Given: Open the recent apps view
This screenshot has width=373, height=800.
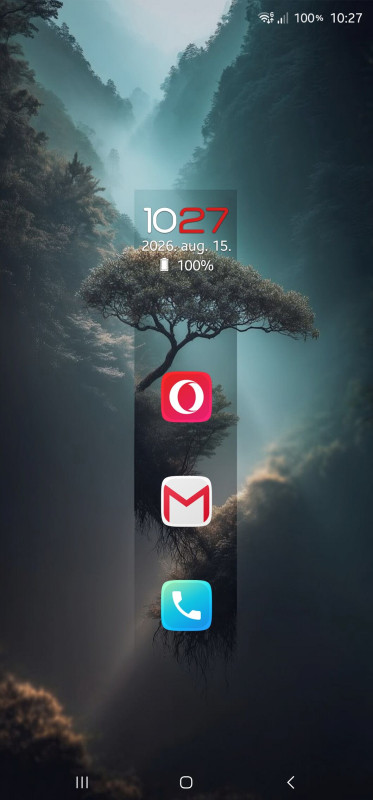Looking at the screenshot, I should (x=82, y=782).
